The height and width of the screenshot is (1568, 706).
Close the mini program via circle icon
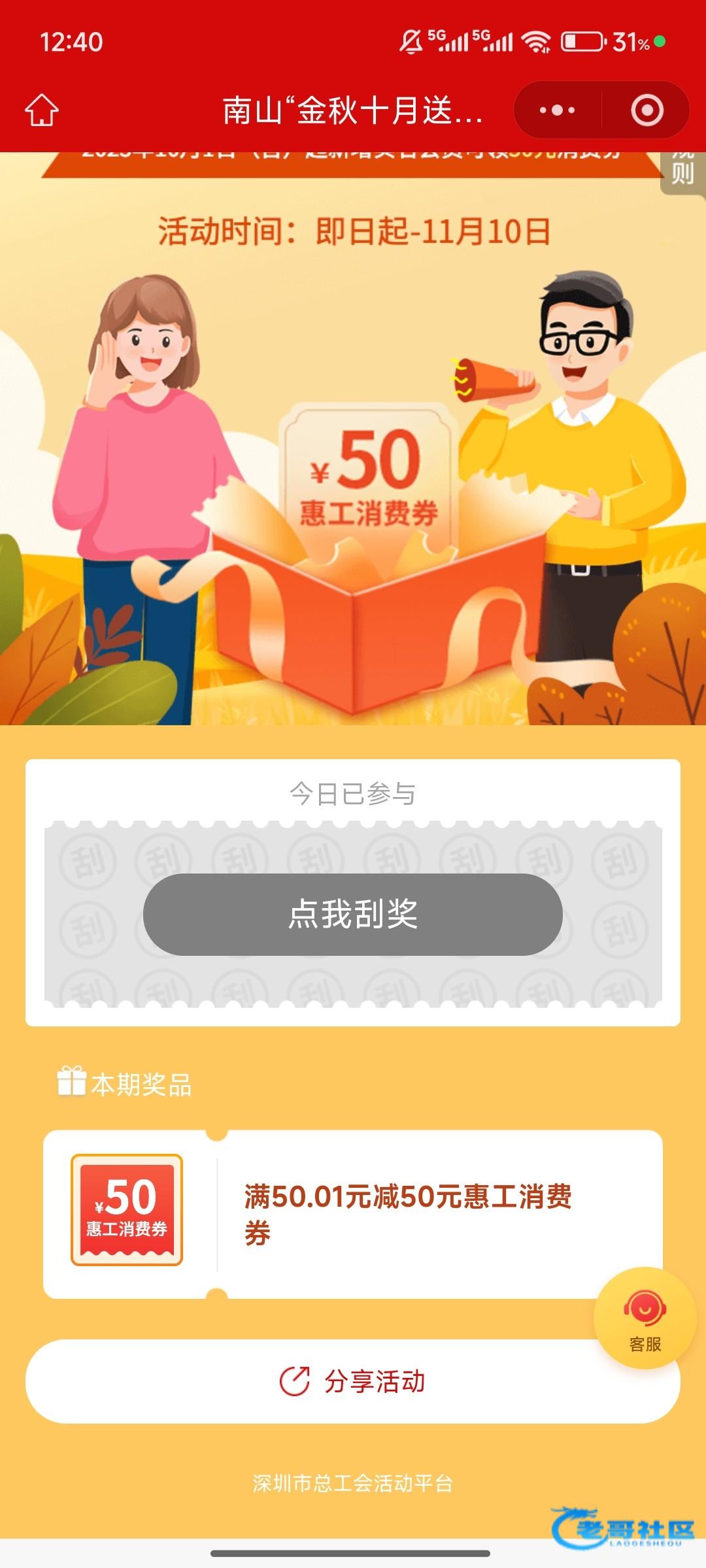[x=647, y=110]
